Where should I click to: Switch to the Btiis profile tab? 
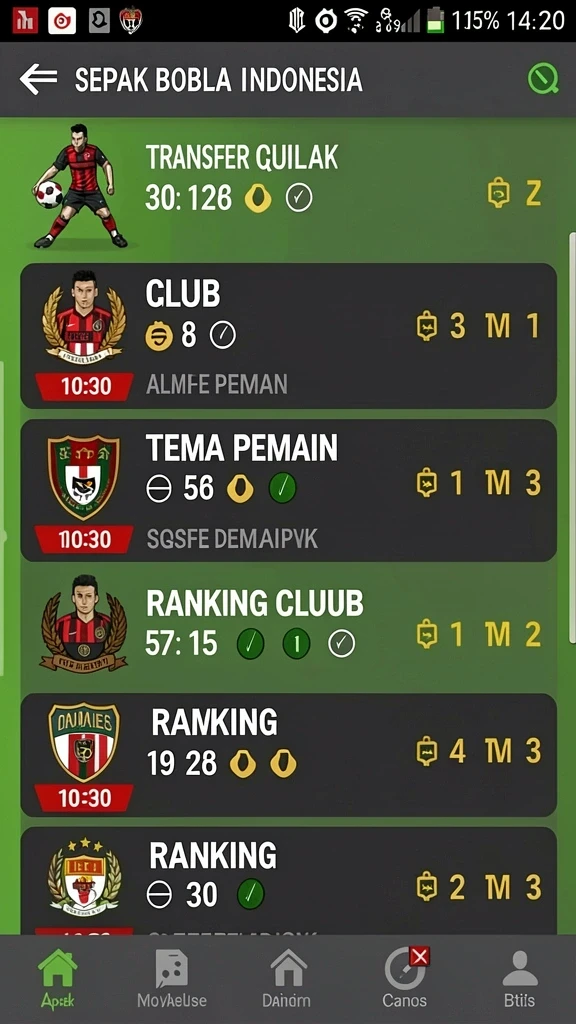point(520,979)
